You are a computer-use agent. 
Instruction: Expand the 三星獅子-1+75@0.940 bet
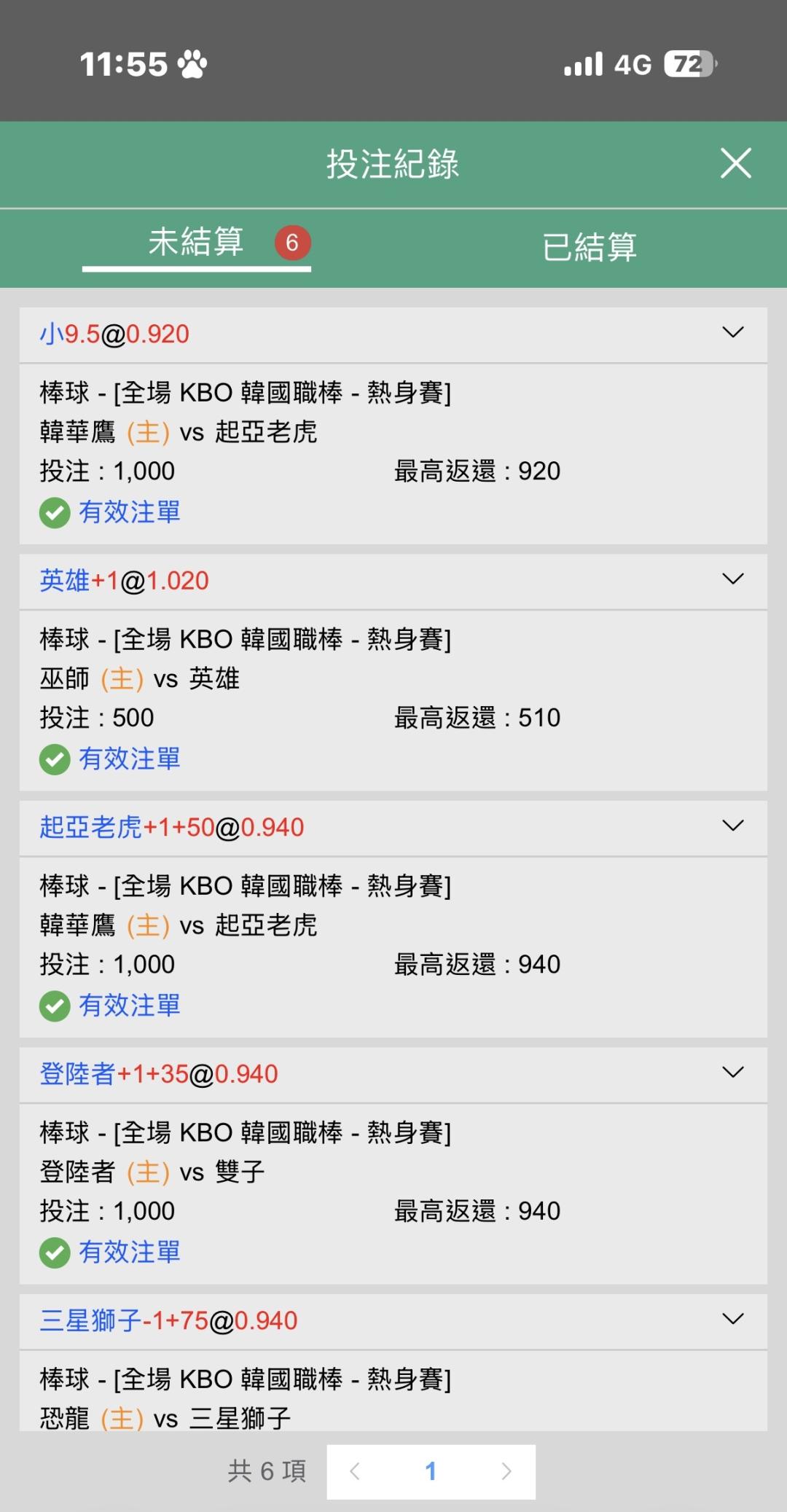click(x=732, y=1319)
